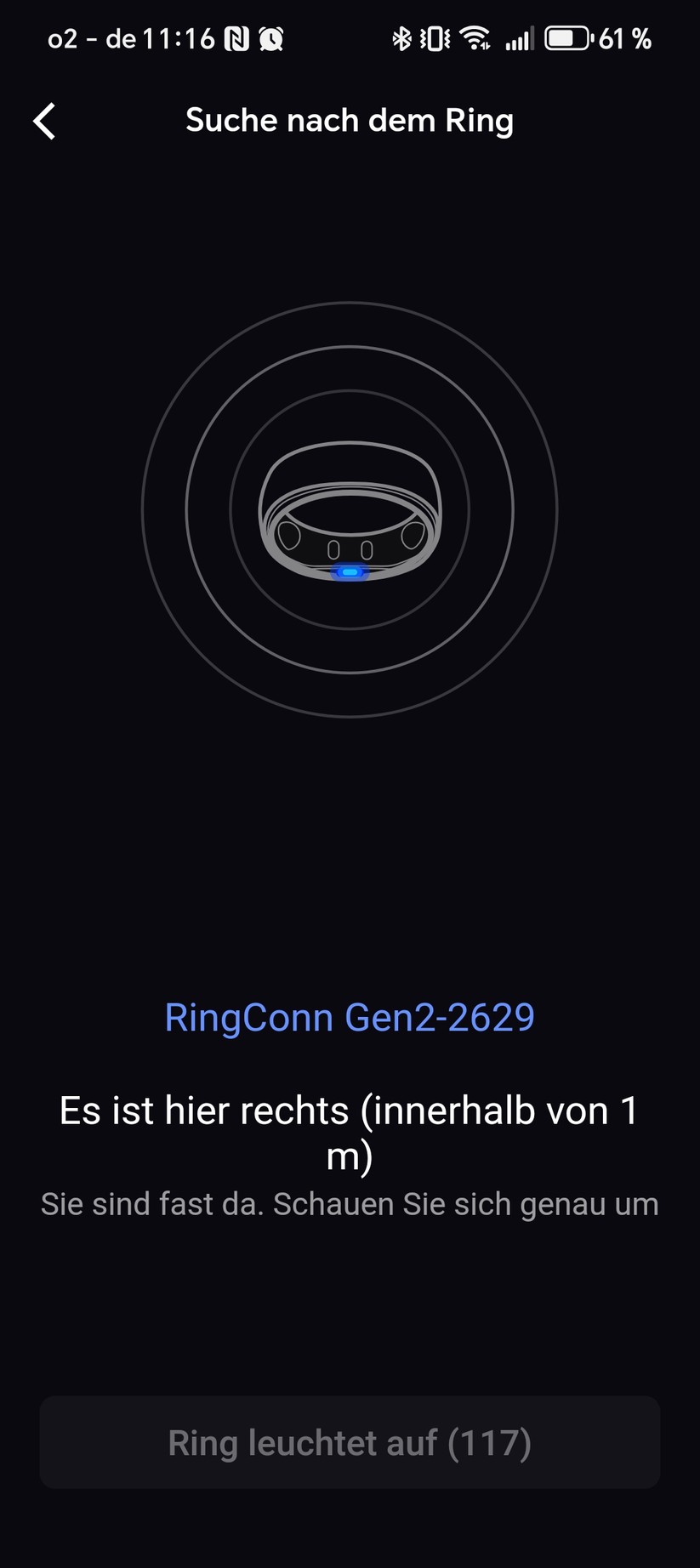Tap the NFC icon in the status bar
The image size is (700, 1568).
238,37
